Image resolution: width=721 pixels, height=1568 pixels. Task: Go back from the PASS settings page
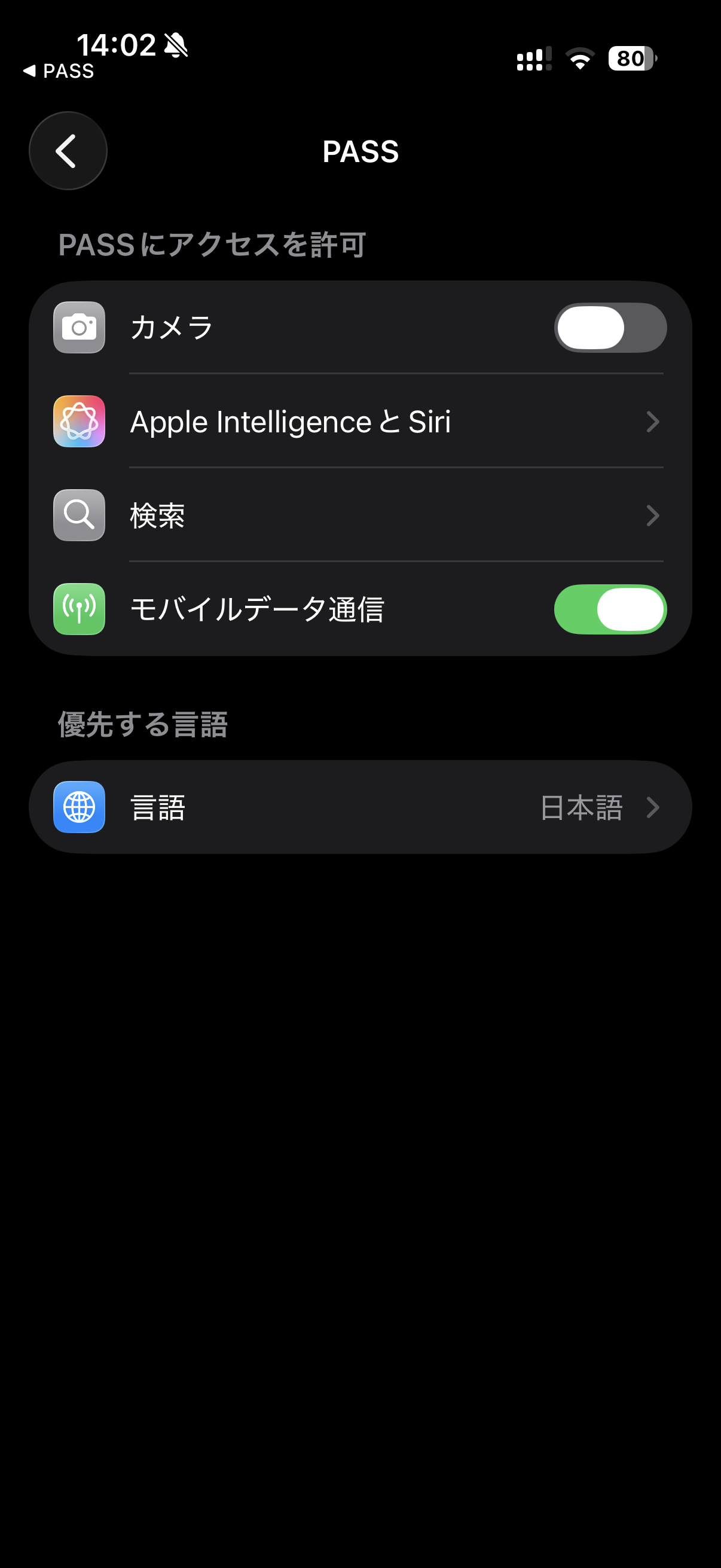click(x=68, y=151)
